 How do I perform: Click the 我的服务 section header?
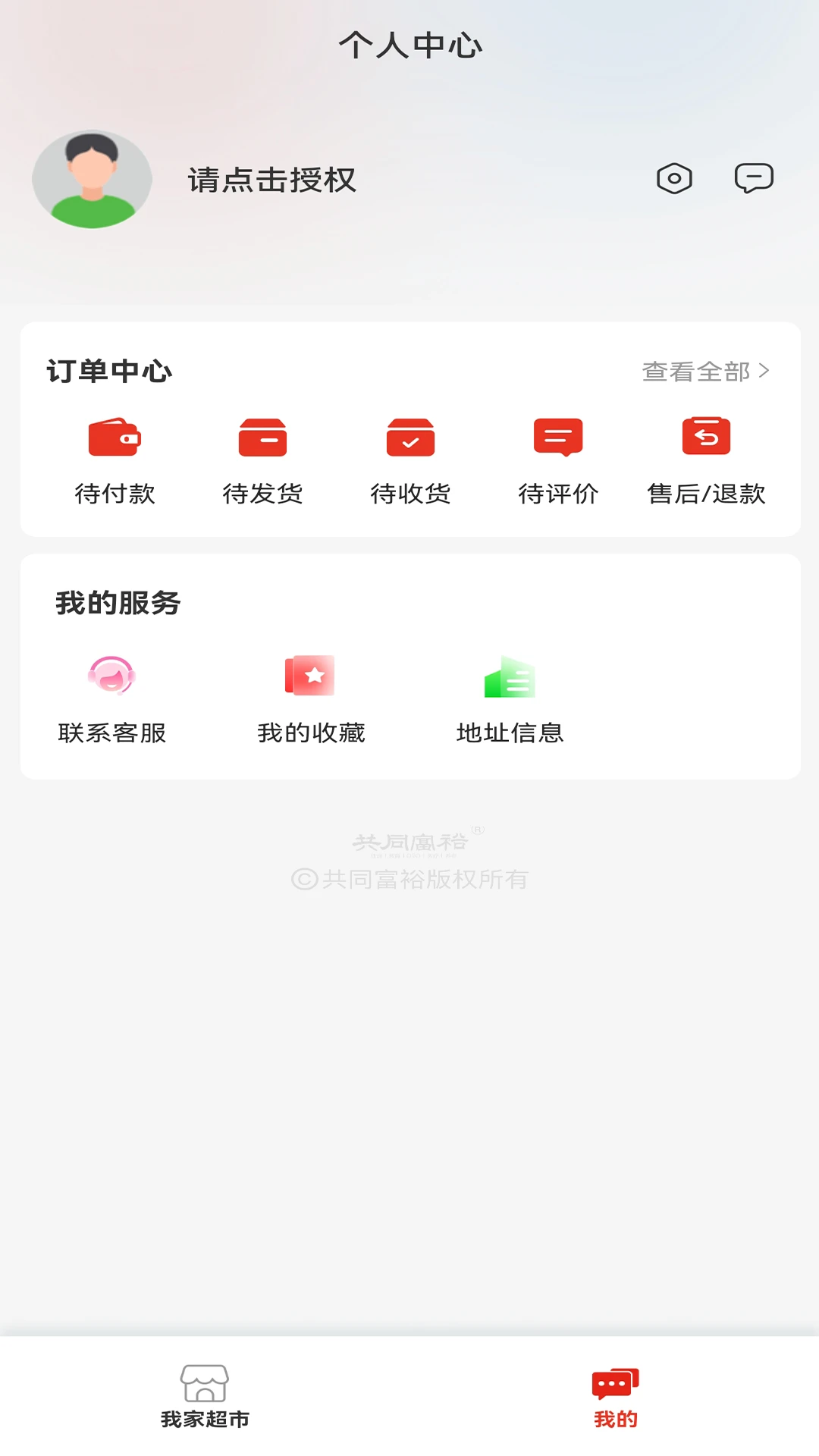[x=118, y=603]
